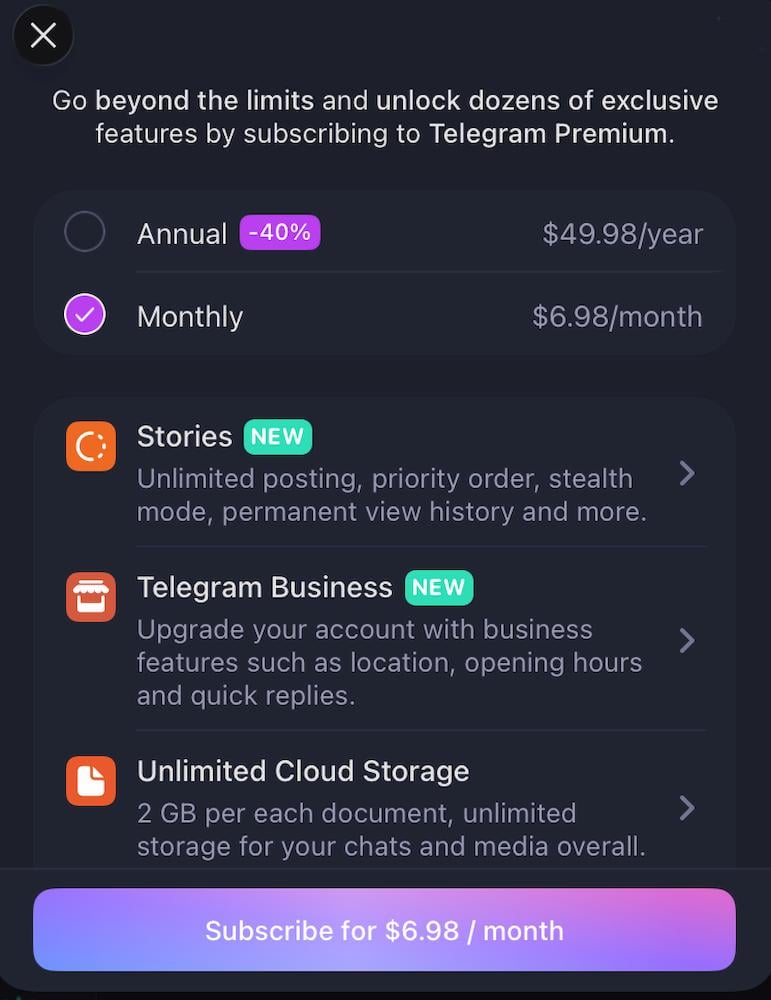
Task: Click the Telegram Business storefront icon
Action: [x=90, y=597]
